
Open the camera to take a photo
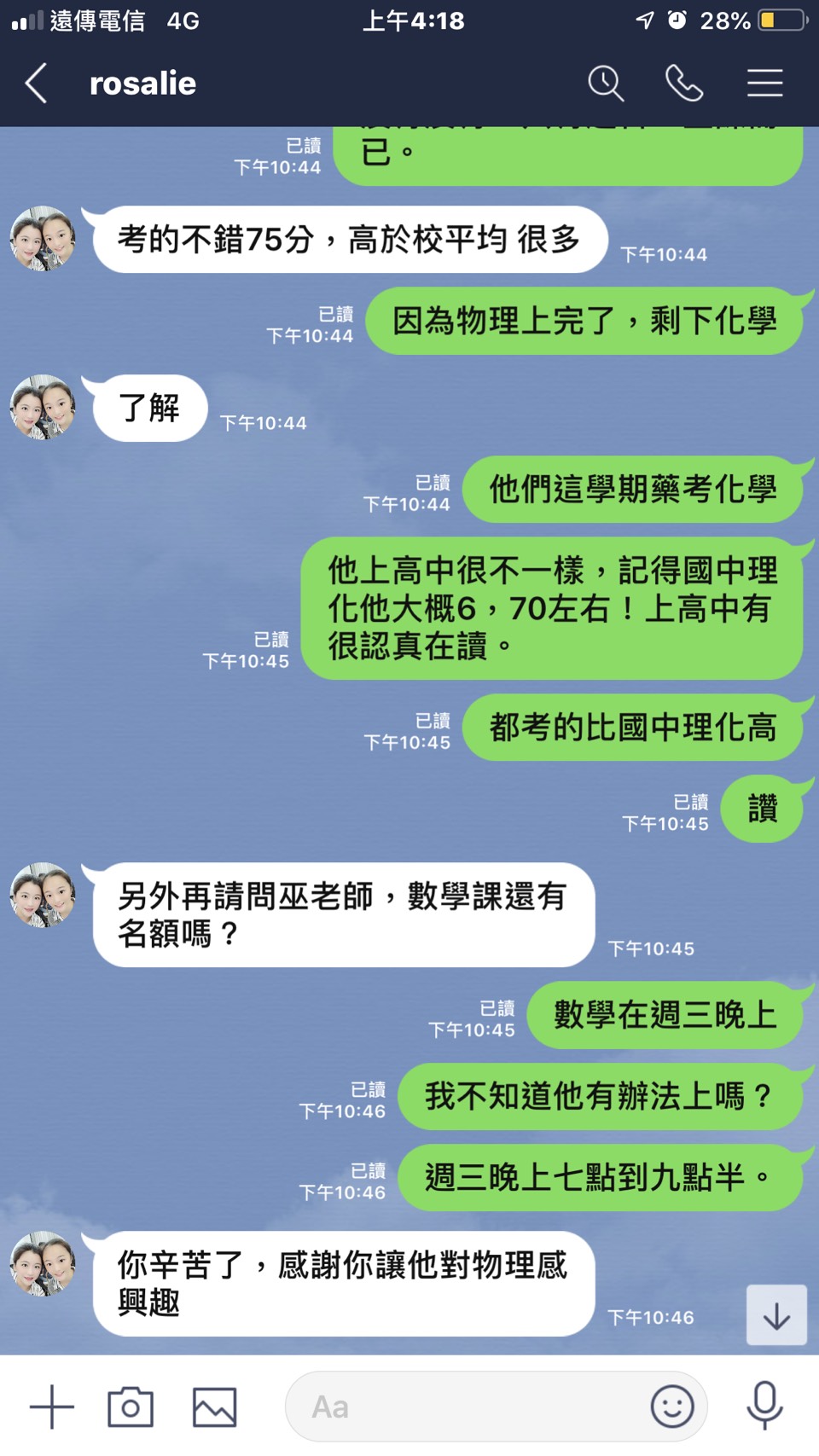[x=131, y=1407]
